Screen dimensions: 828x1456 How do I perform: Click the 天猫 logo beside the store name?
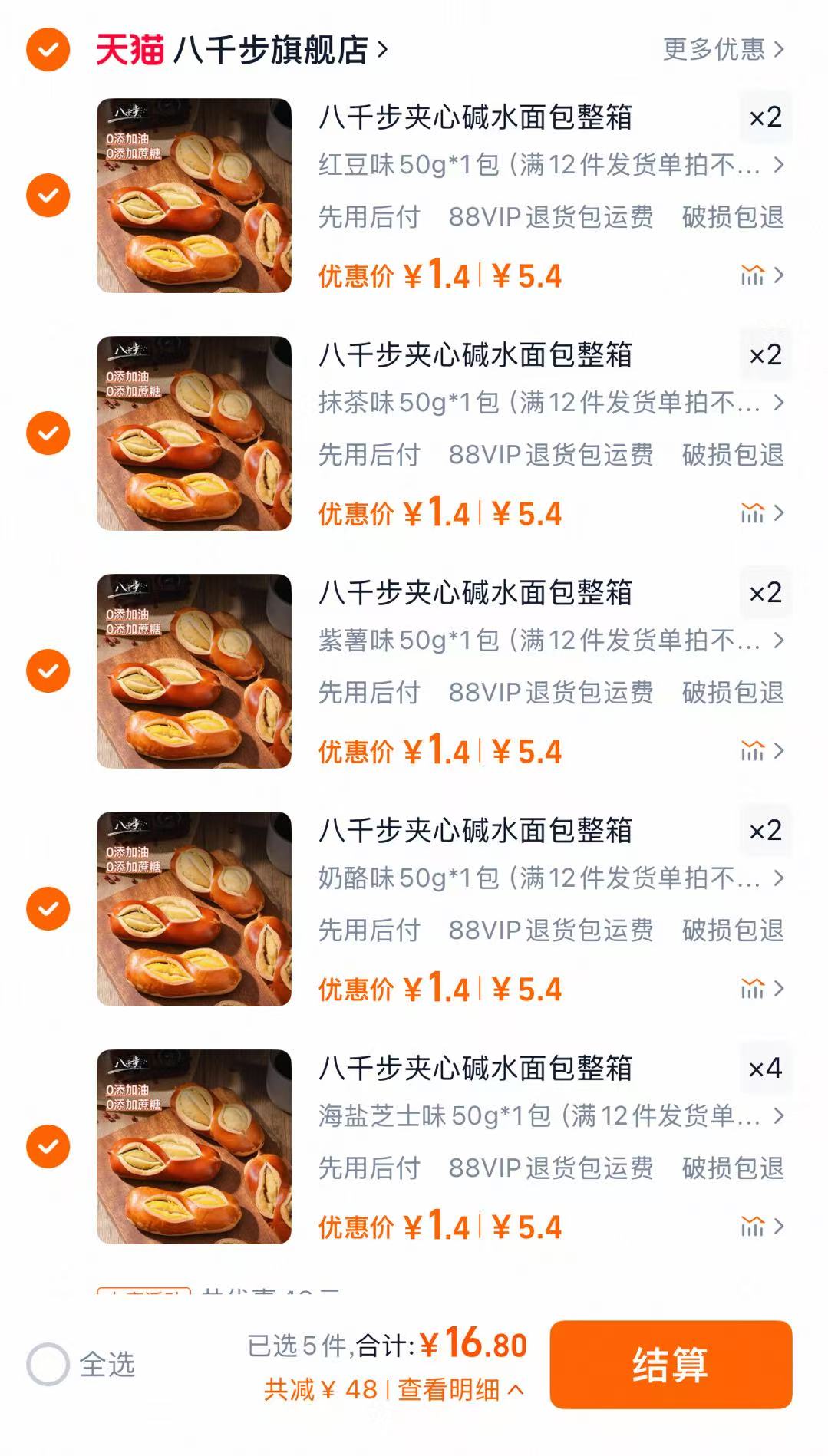(x=128, y=49)
